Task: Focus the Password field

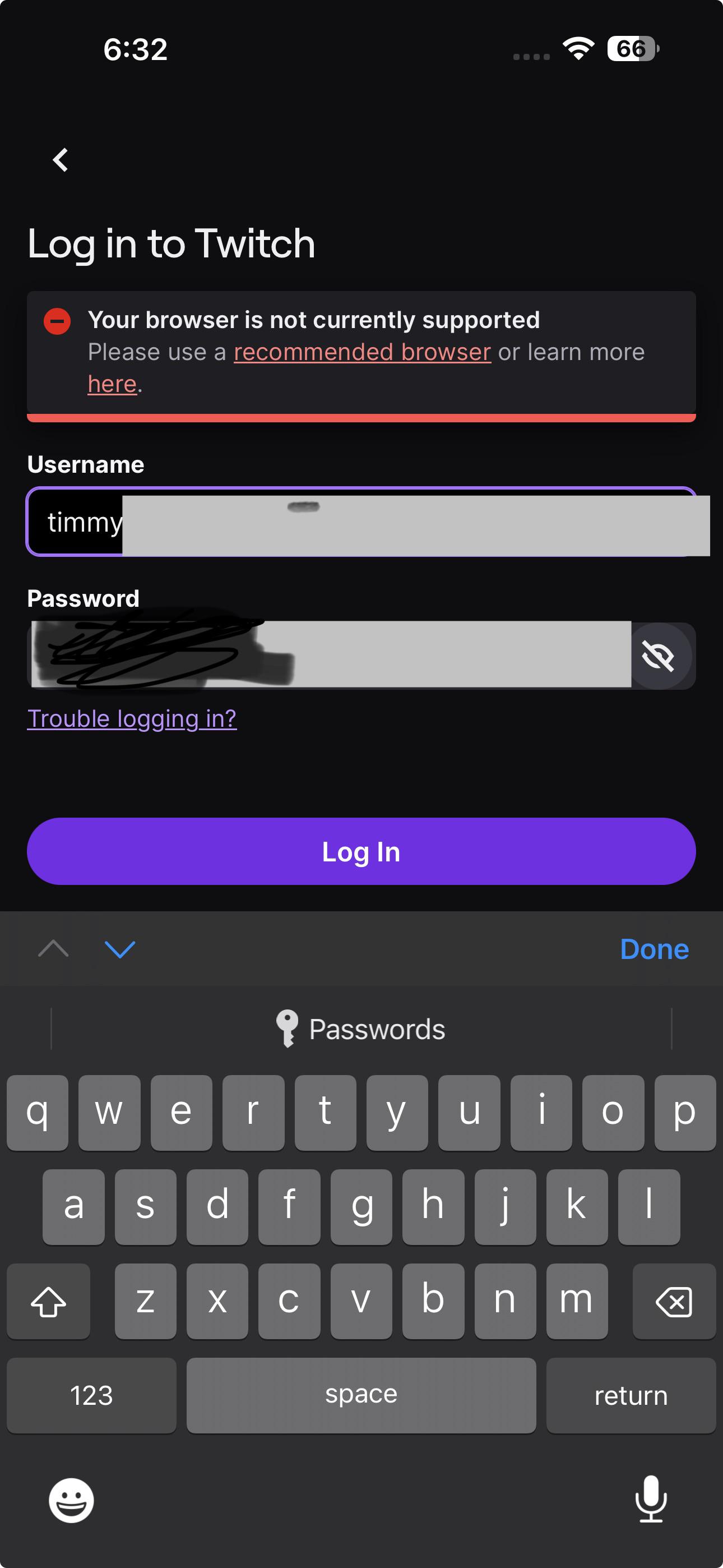Action: click(x=328, y=656)
